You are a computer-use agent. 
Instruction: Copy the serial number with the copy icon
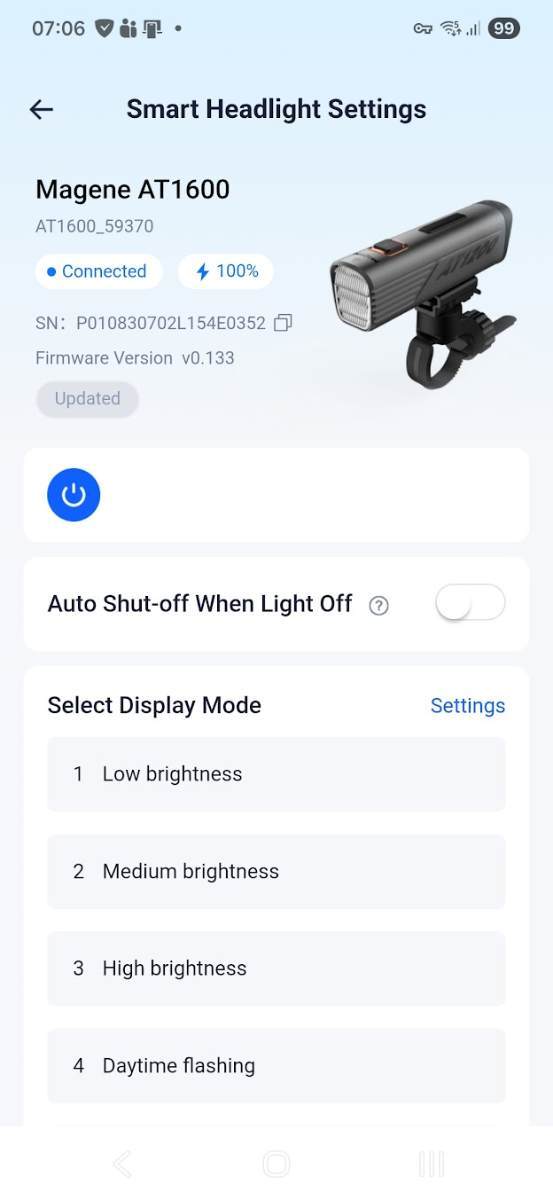(x=283, y=323)
